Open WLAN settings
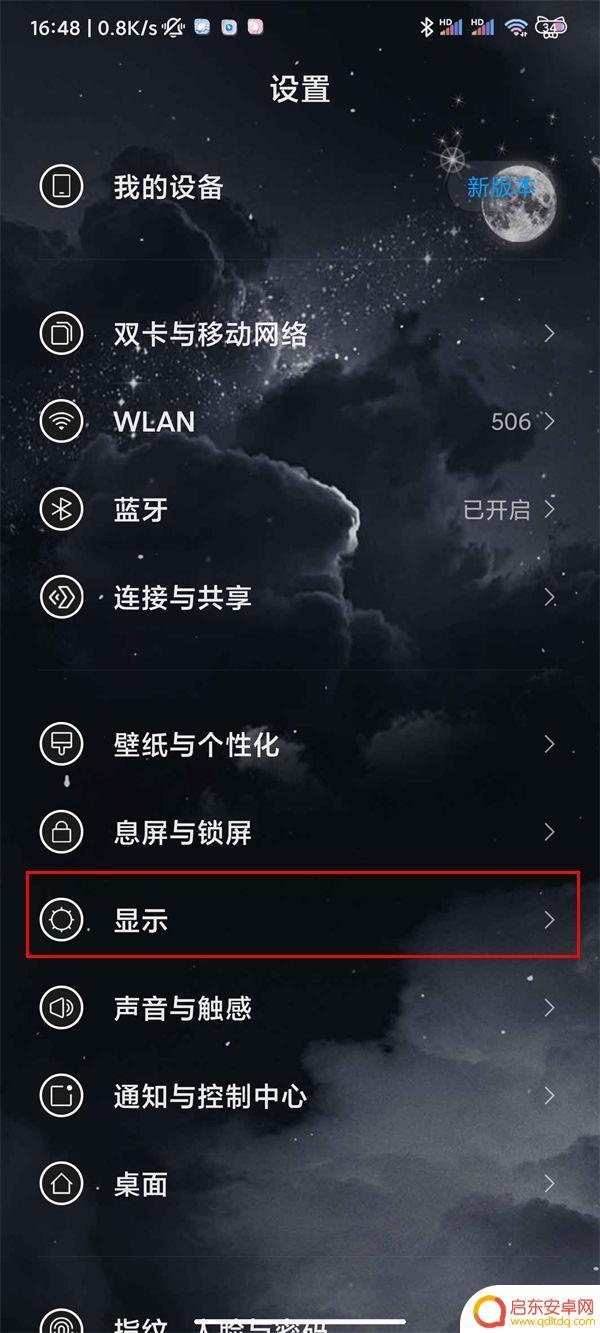600x1333 pixels. click(154, 422)
